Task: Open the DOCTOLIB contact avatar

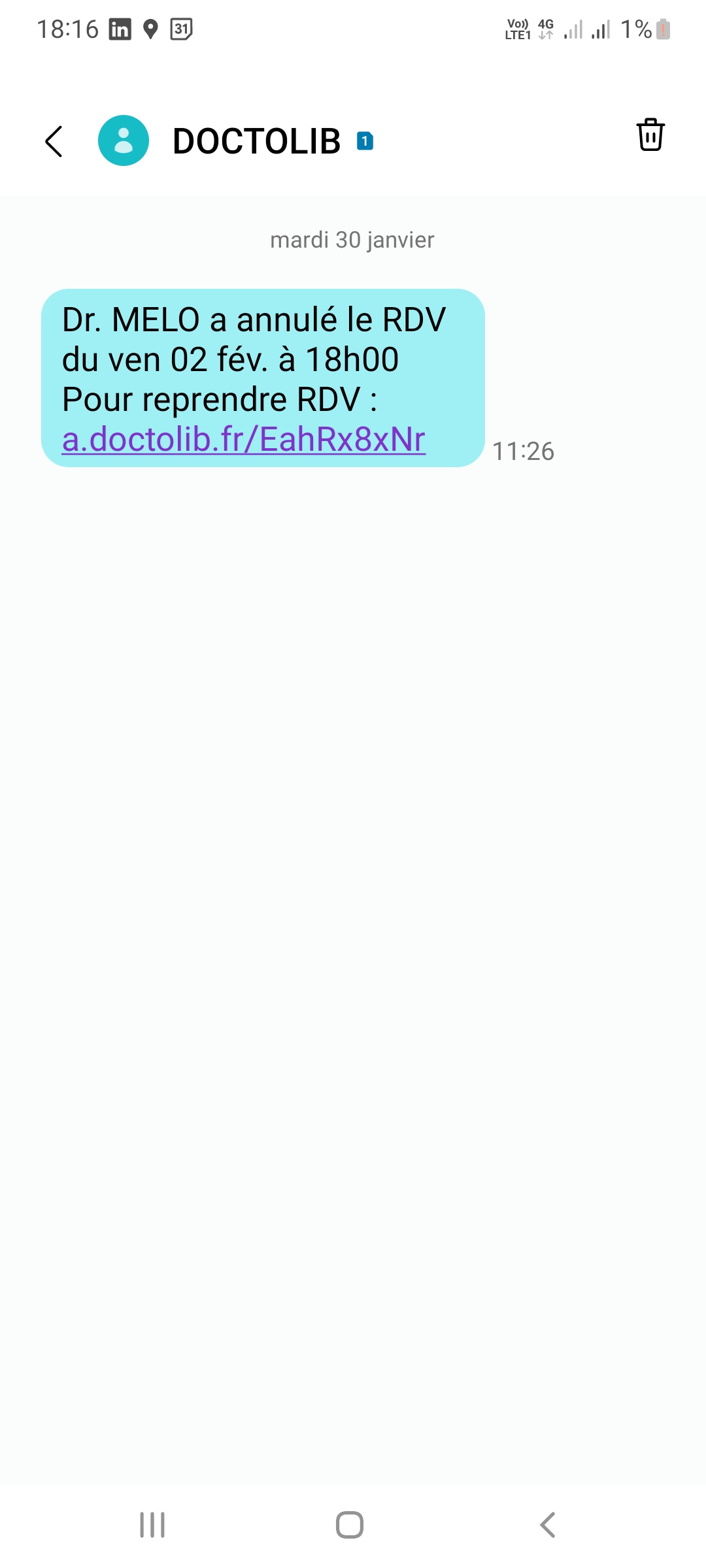Action: click(x=124, y=140)
